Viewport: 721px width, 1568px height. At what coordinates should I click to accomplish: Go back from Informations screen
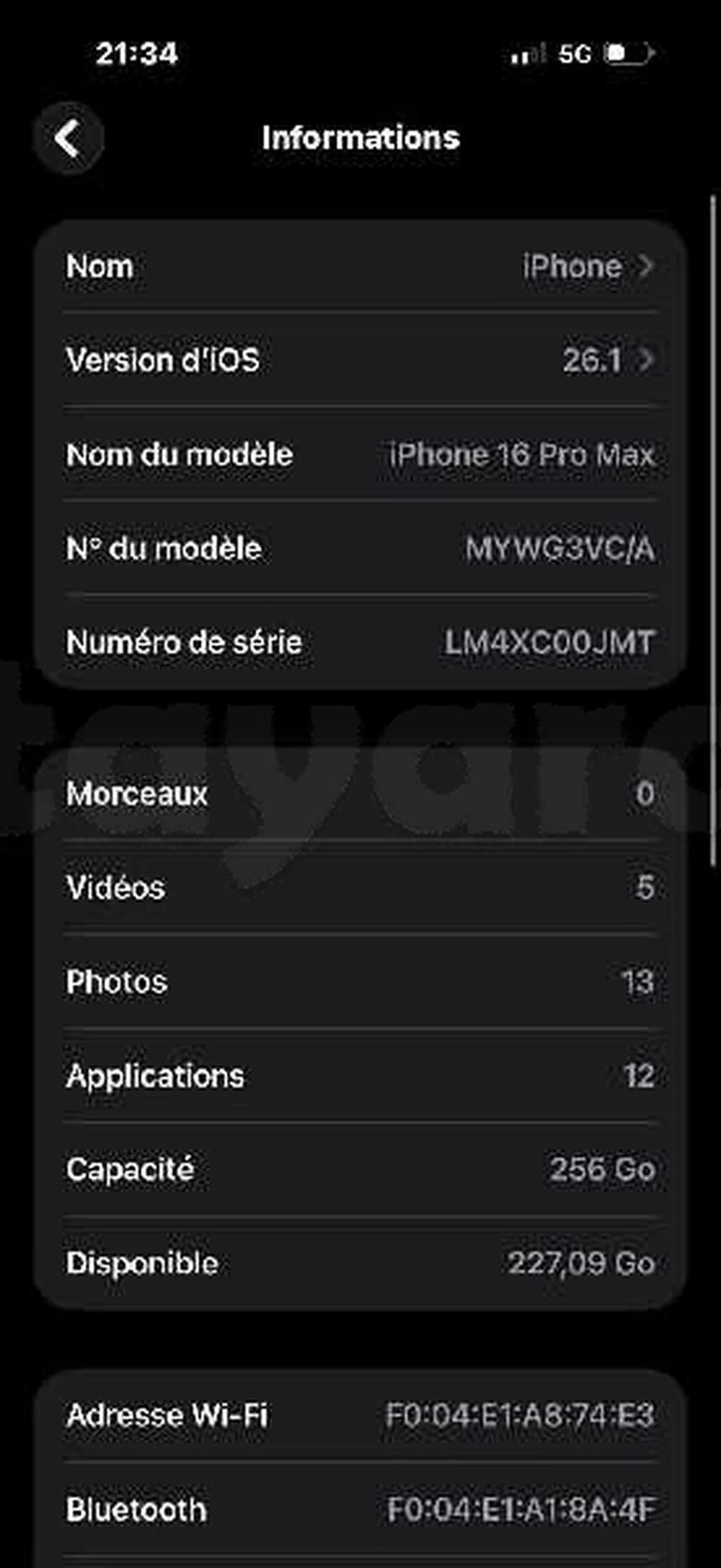68,138
